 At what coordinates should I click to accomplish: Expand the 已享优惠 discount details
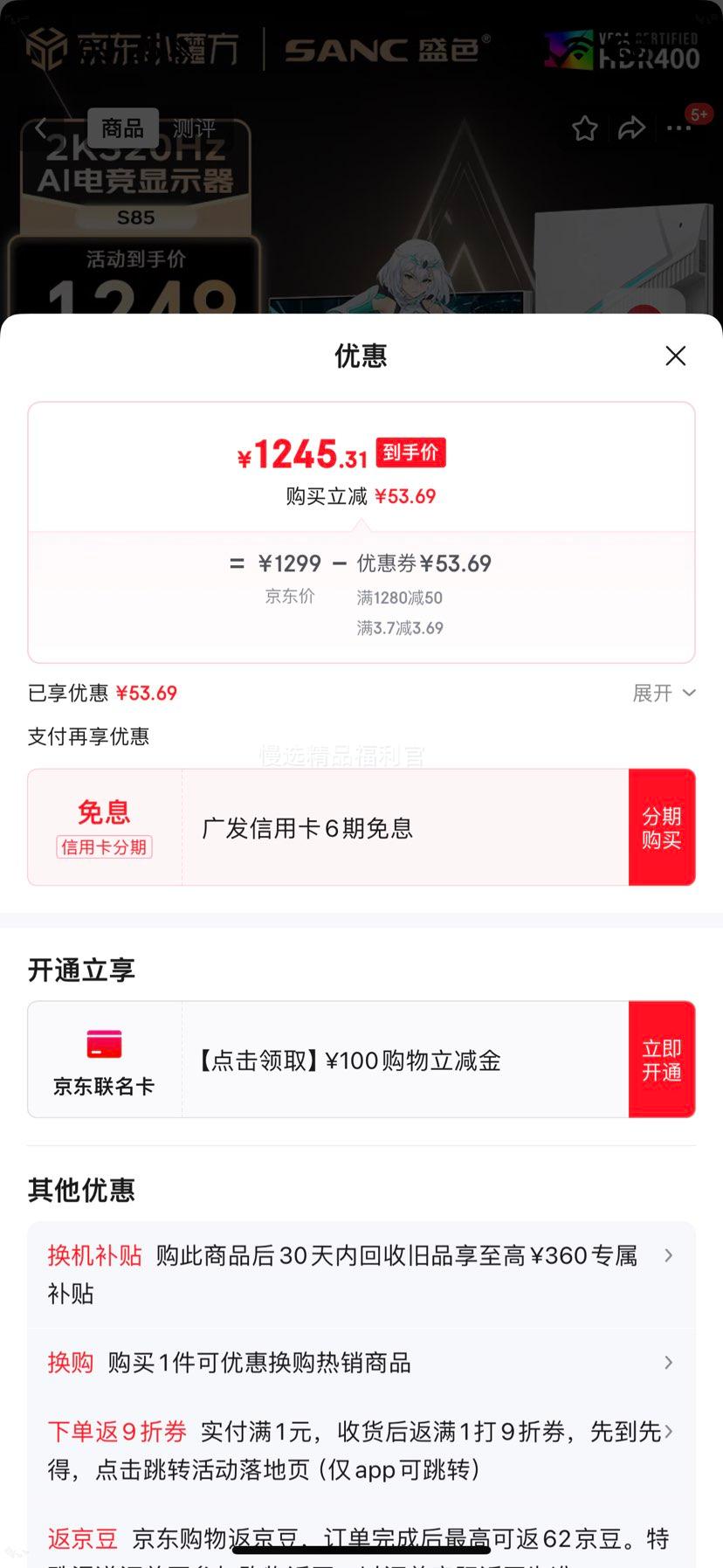point(663,693)
